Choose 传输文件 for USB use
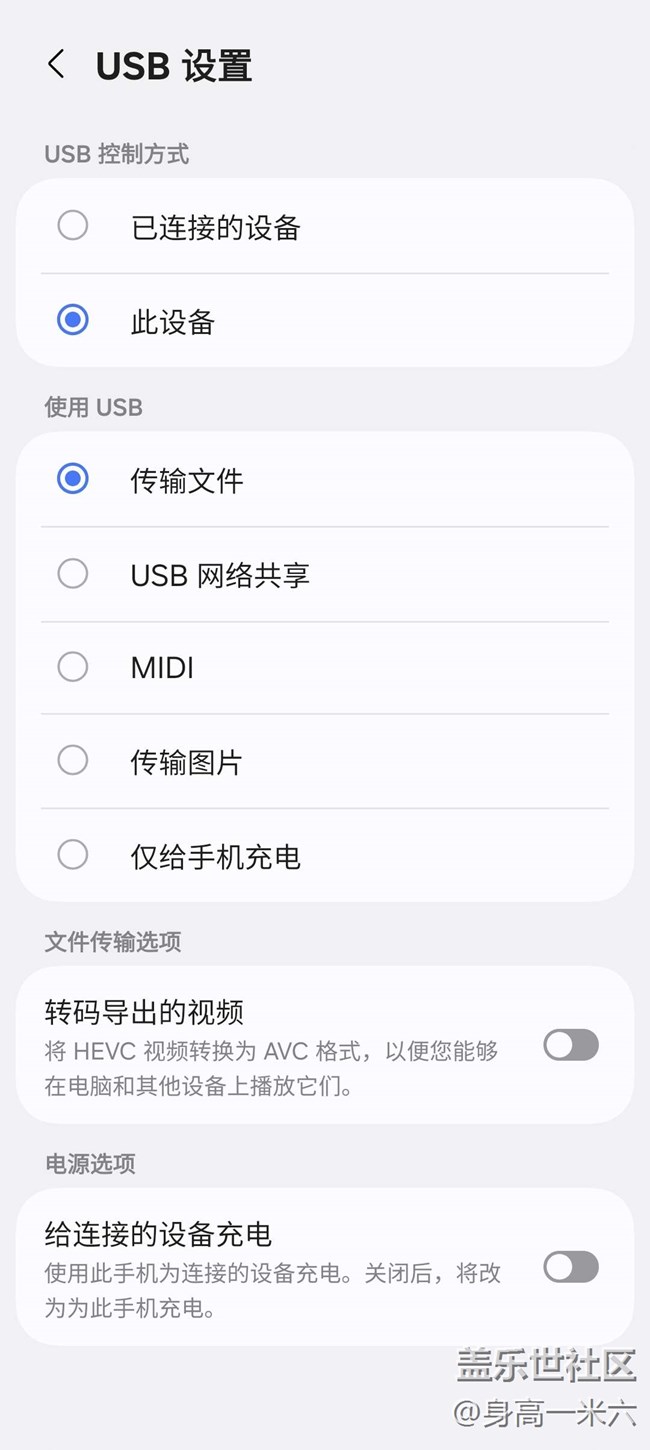The image size is (650, 1450). tap(73, 479)
